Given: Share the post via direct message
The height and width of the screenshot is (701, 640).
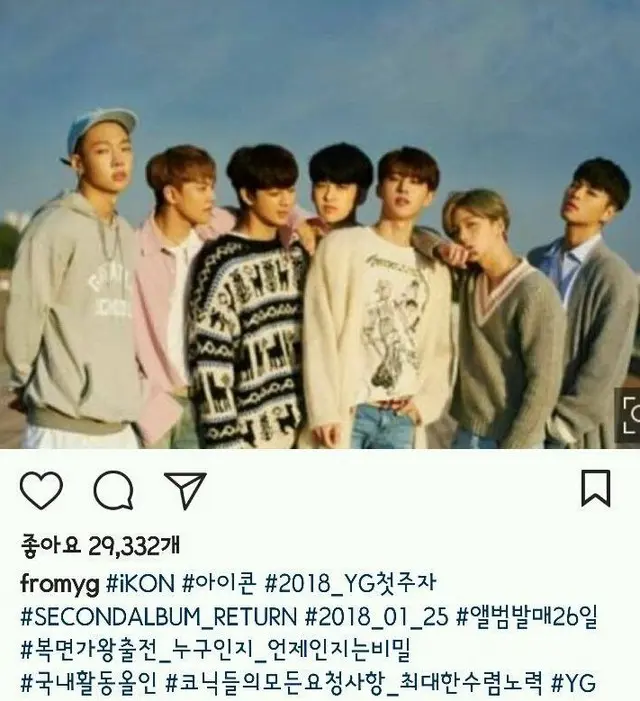Looking at the screenshot, I should pyautogui.click(x=183, y=489).
